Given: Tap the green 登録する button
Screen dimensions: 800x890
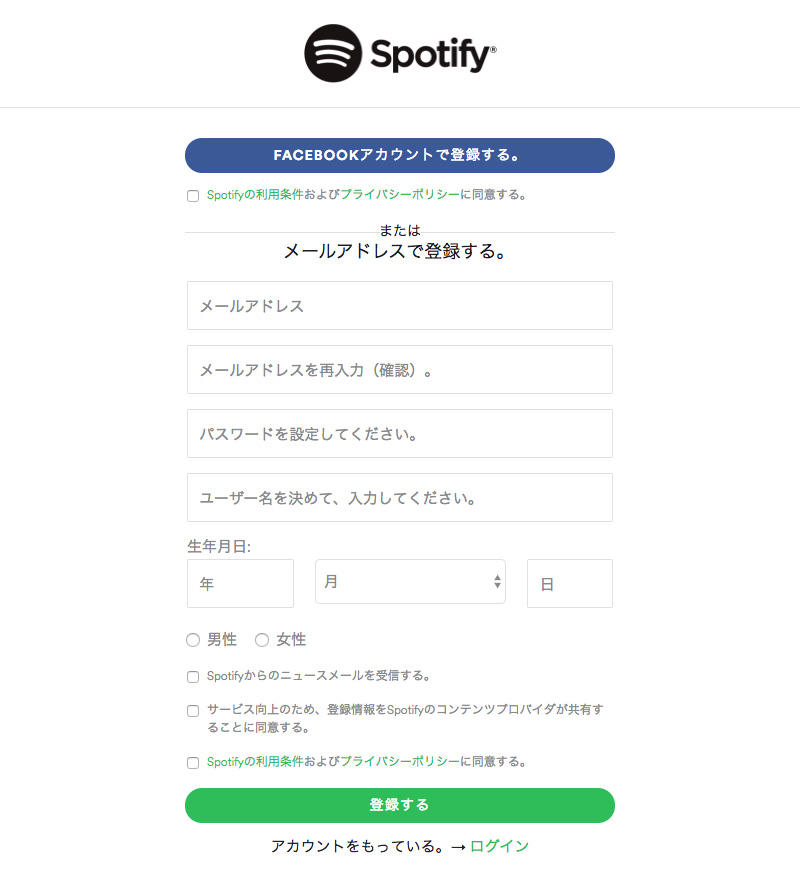Looking at the screenshot, I should click(399, 805).
